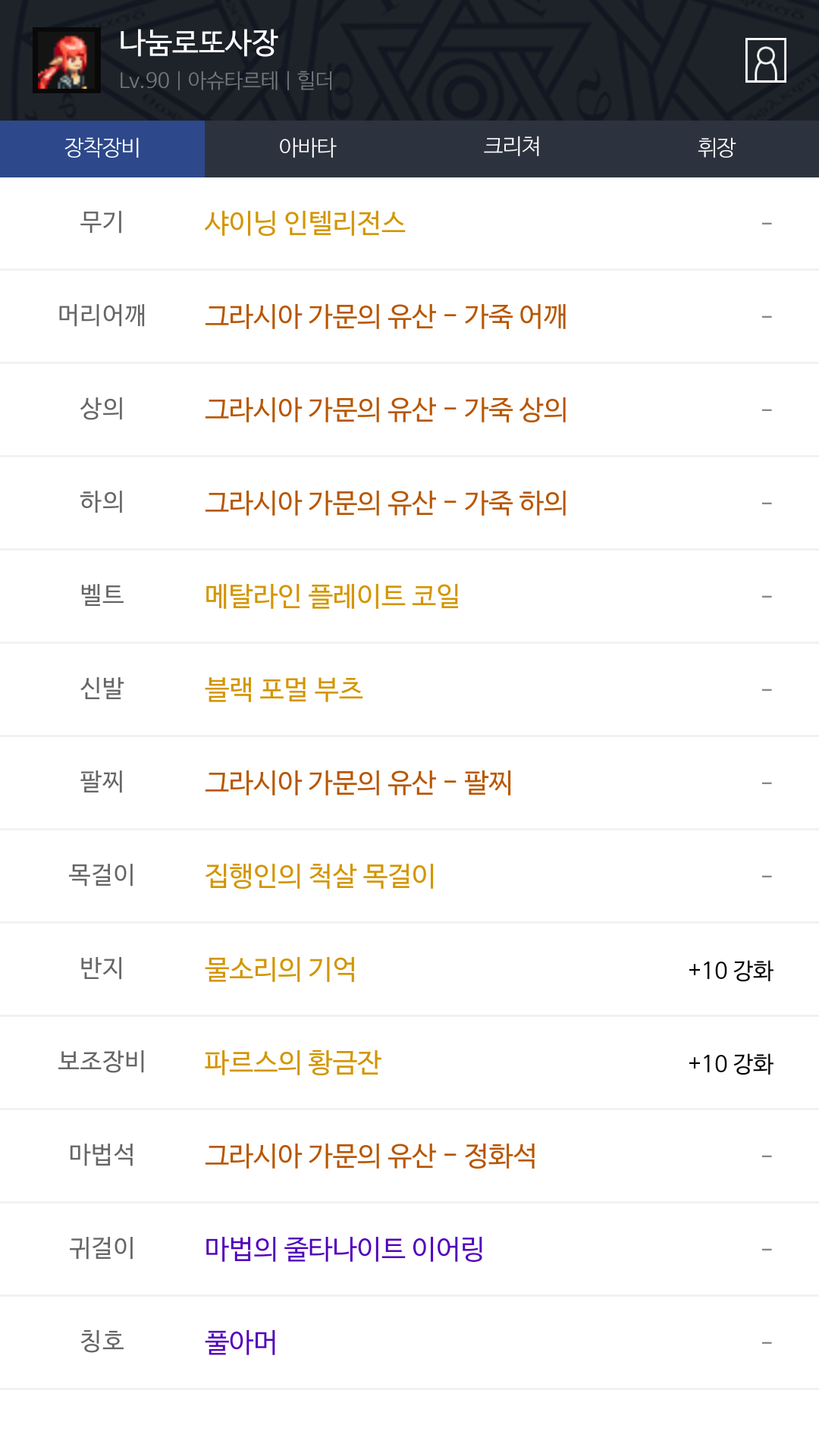819x1456 pixels.
Task: View sub-equipment 파르스의 황금잔
Action: coord(293,1062)
